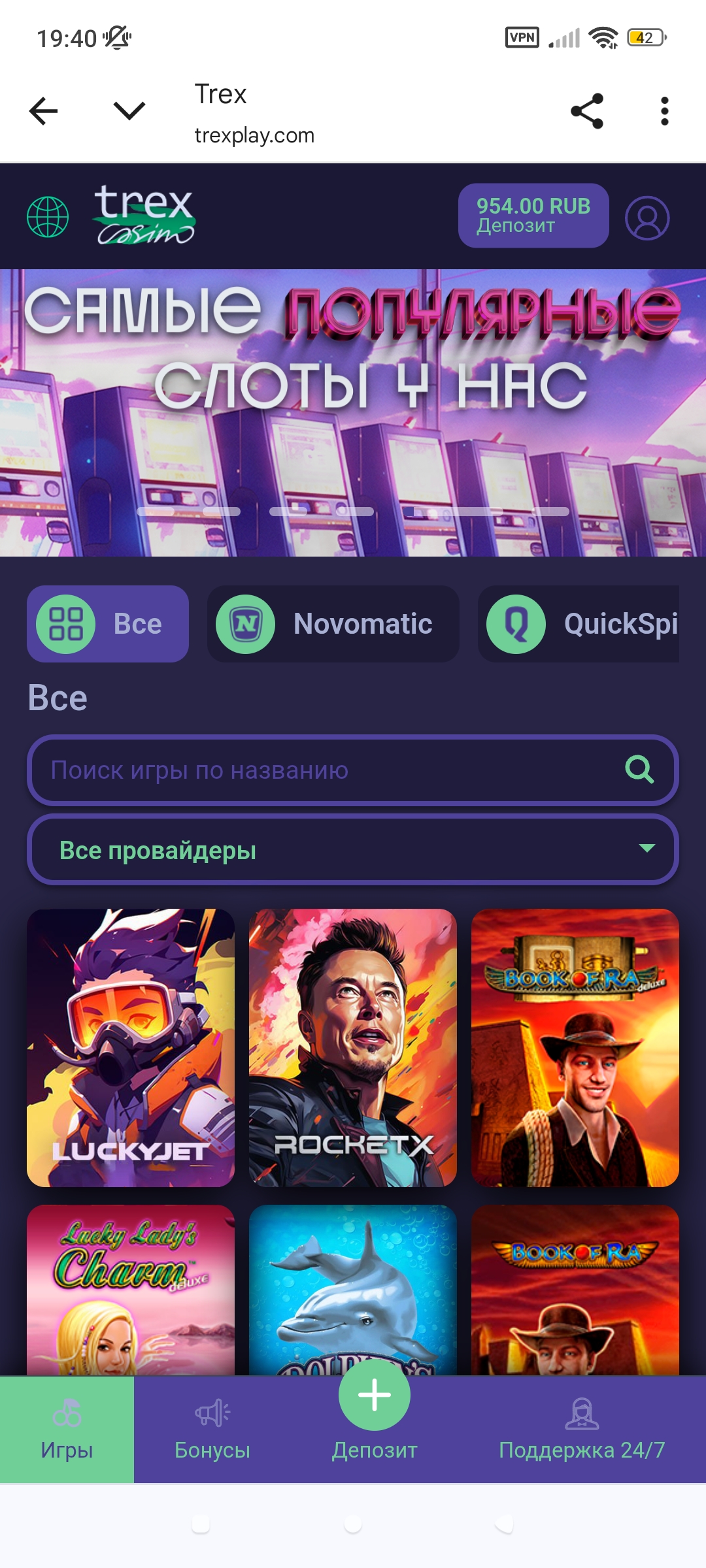Screen dimensions: 706x1568
Task: Tap the green plus Депозит button
Action: click(x=374, y=1396)
